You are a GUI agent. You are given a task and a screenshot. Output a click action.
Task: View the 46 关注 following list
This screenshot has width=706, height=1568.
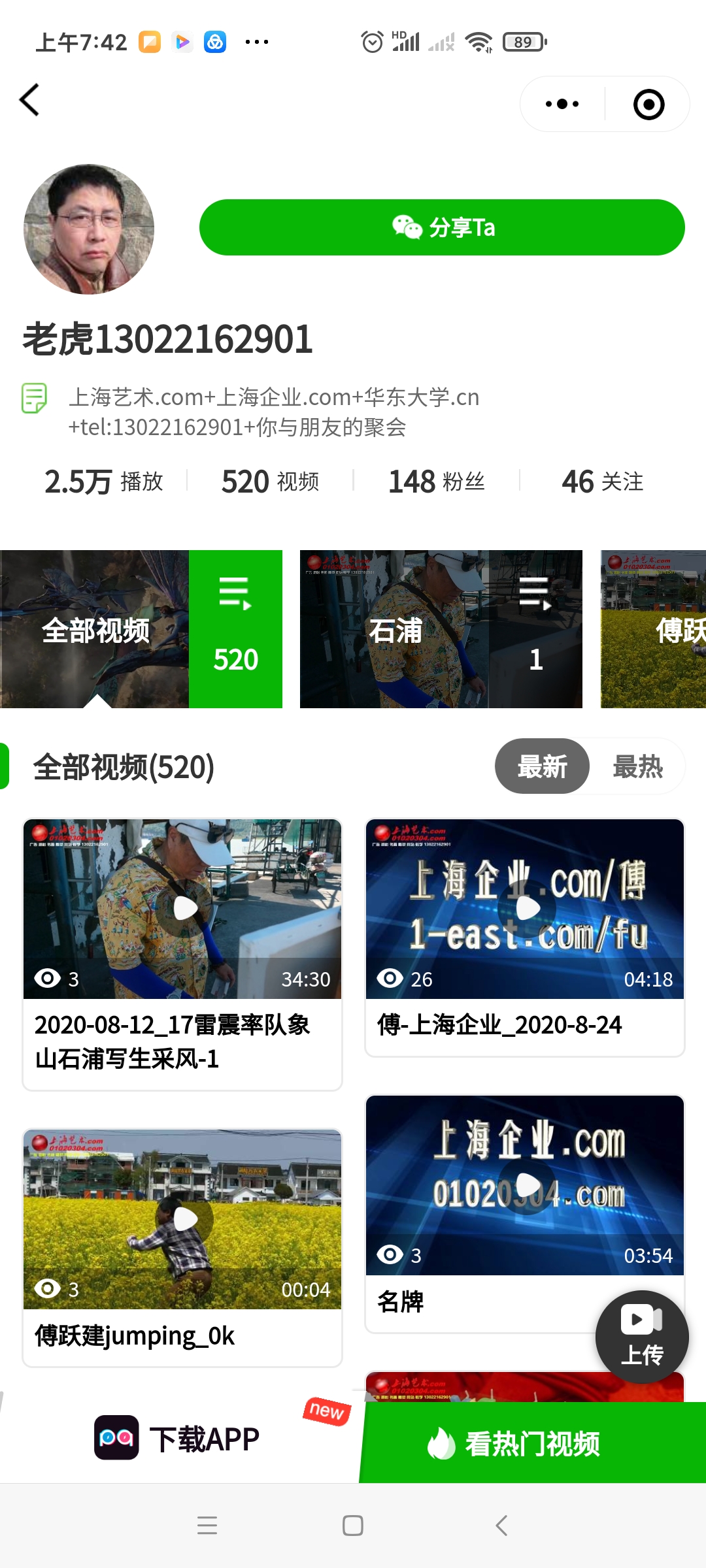(602, 482)
